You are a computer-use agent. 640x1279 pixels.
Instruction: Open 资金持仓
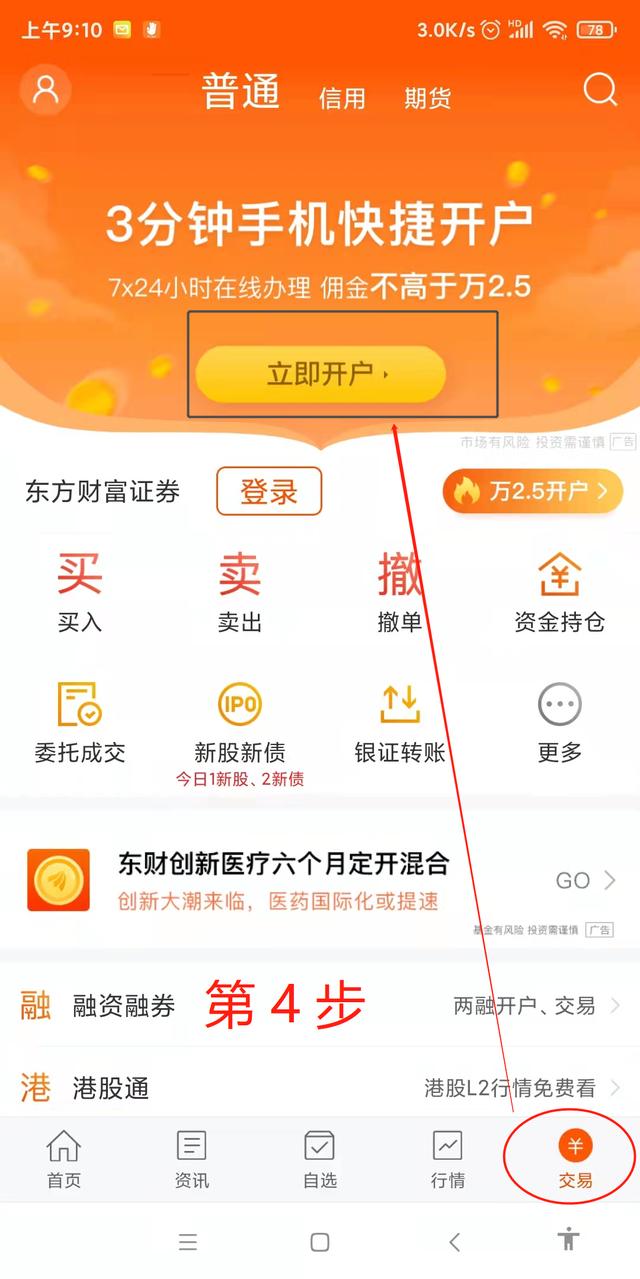click(559, 592)
